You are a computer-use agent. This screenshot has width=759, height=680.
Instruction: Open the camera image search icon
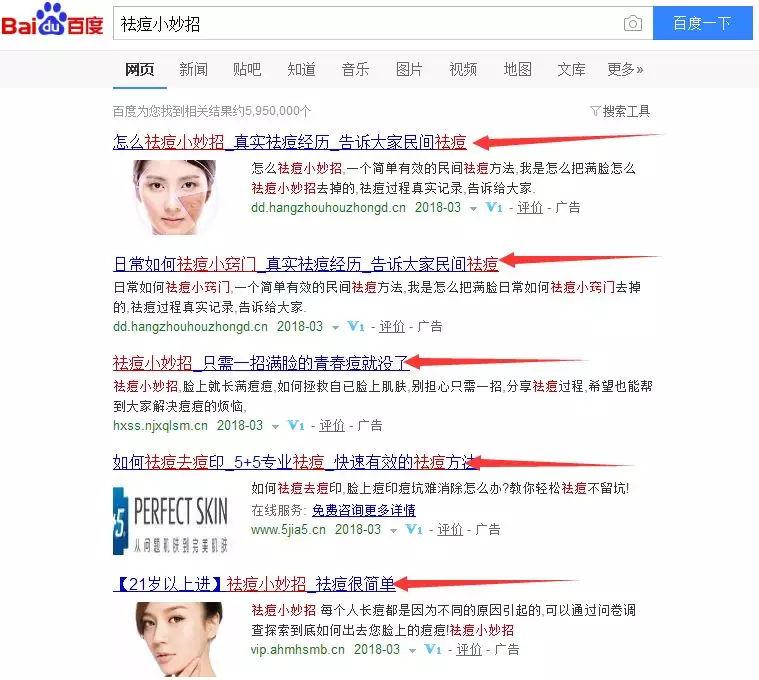pos(632,23)
